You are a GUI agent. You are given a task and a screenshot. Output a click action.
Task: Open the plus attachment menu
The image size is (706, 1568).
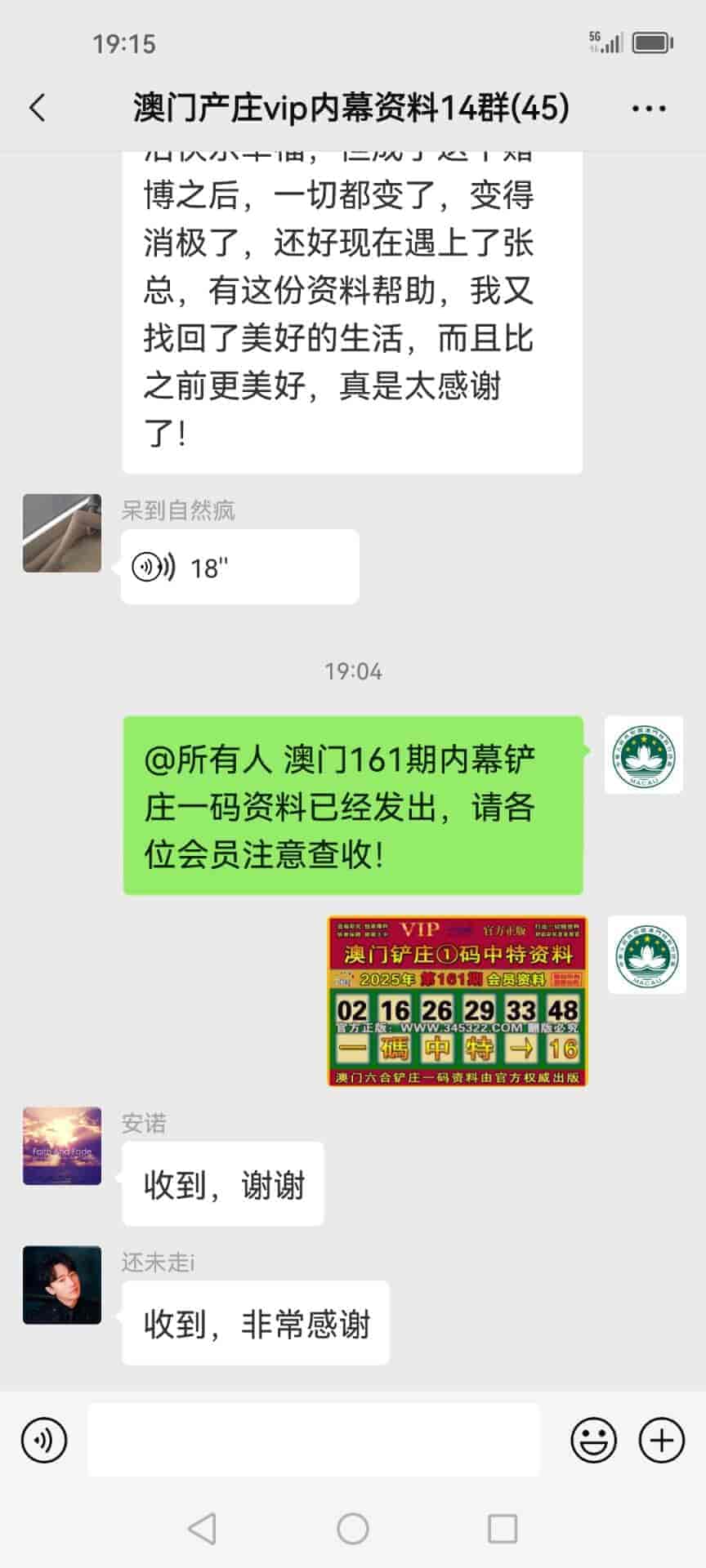point(661,1440)
